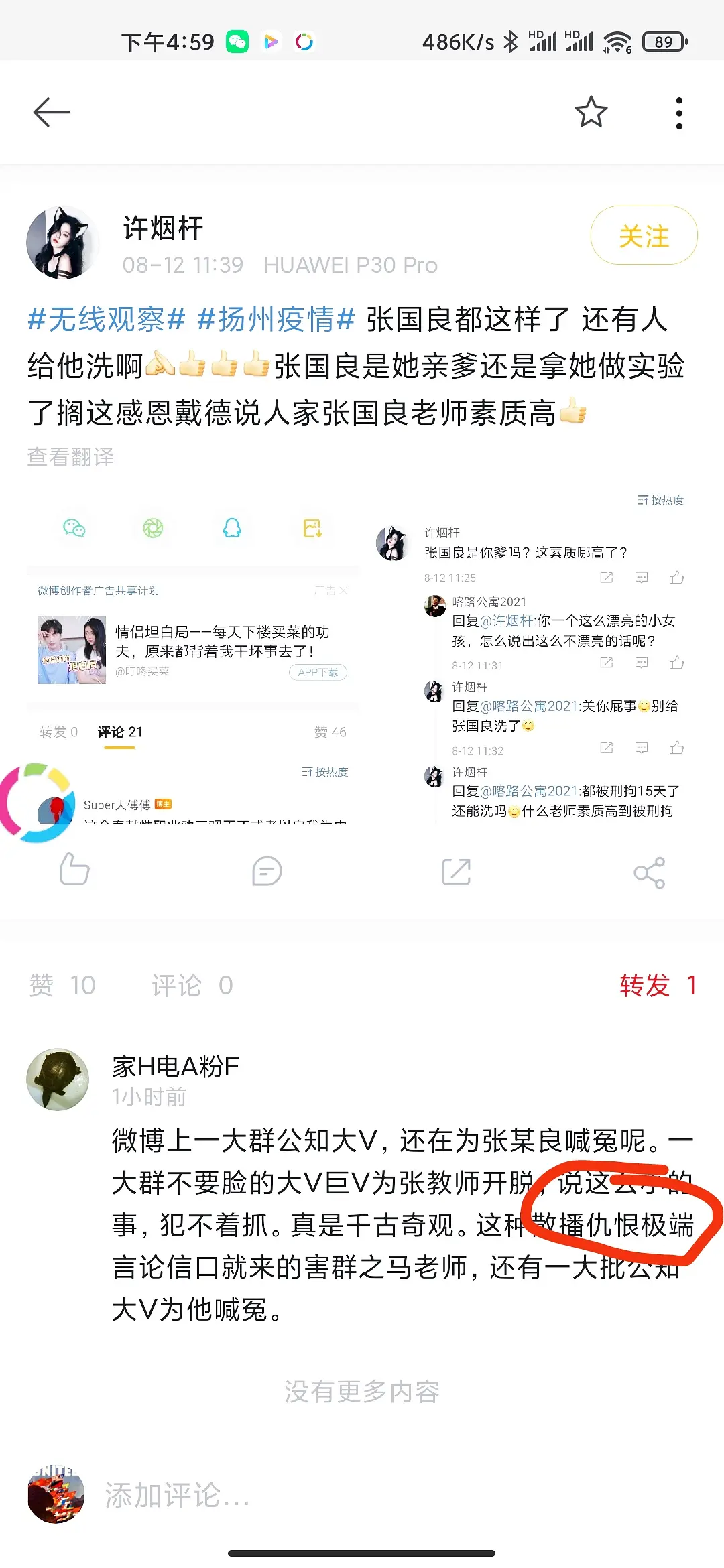
Task: Switch to the 赞 10 tab
Action: pos(62,986)
